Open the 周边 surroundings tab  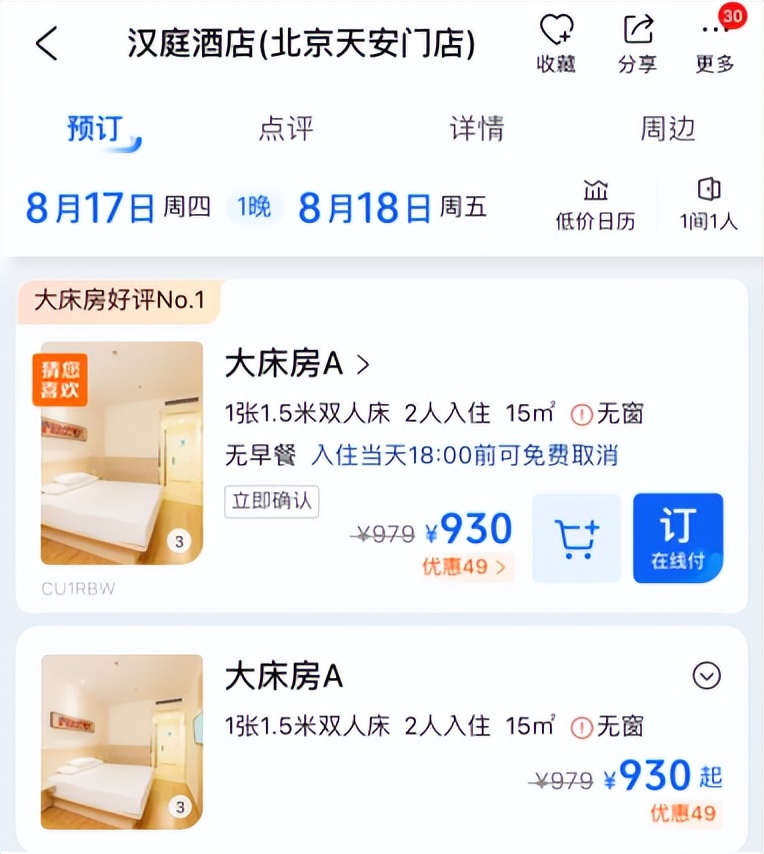(x=667, y=128)
